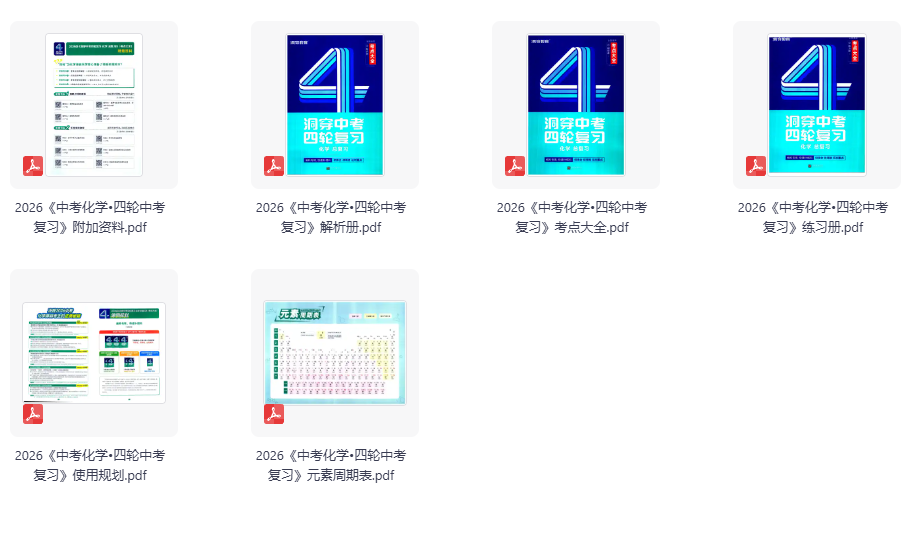Open the 元素周期表.pdf file
Image resolution: width=924 pixels, height=540 pixels.
(x=334, y=353)
